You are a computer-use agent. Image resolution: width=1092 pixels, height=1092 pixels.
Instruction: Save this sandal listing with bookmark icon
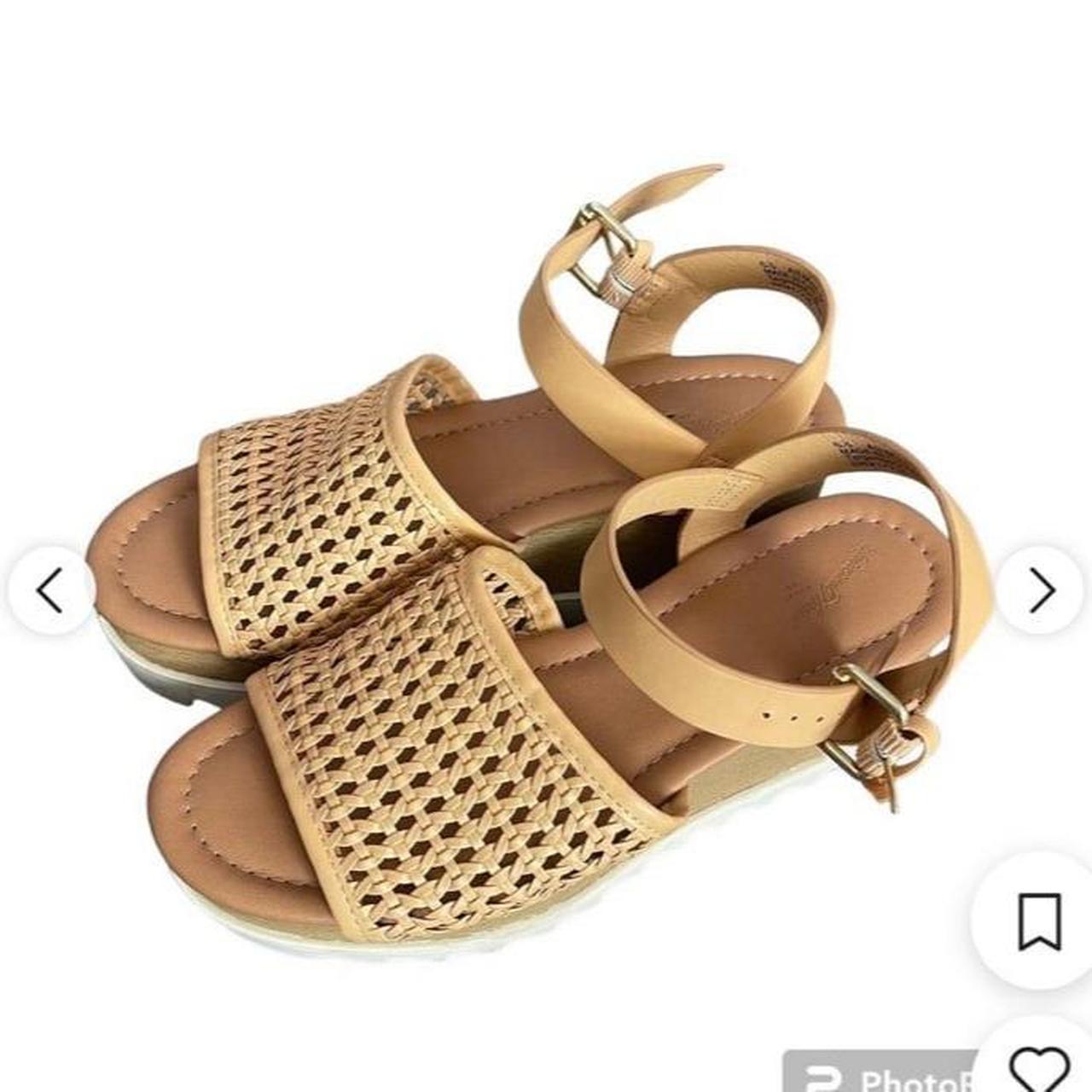(x=1039, y=921)
